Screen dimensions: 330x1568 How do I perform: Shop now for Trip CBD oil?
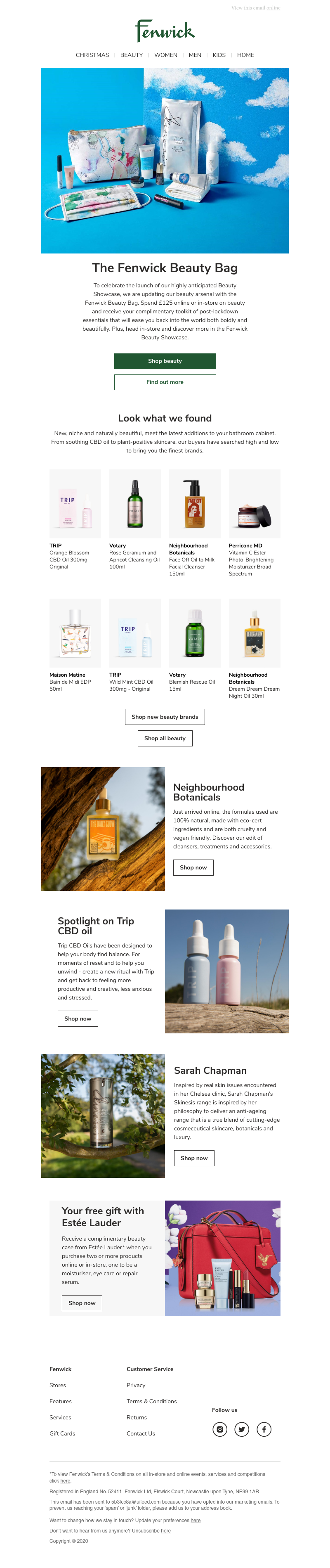point(78,1018)
